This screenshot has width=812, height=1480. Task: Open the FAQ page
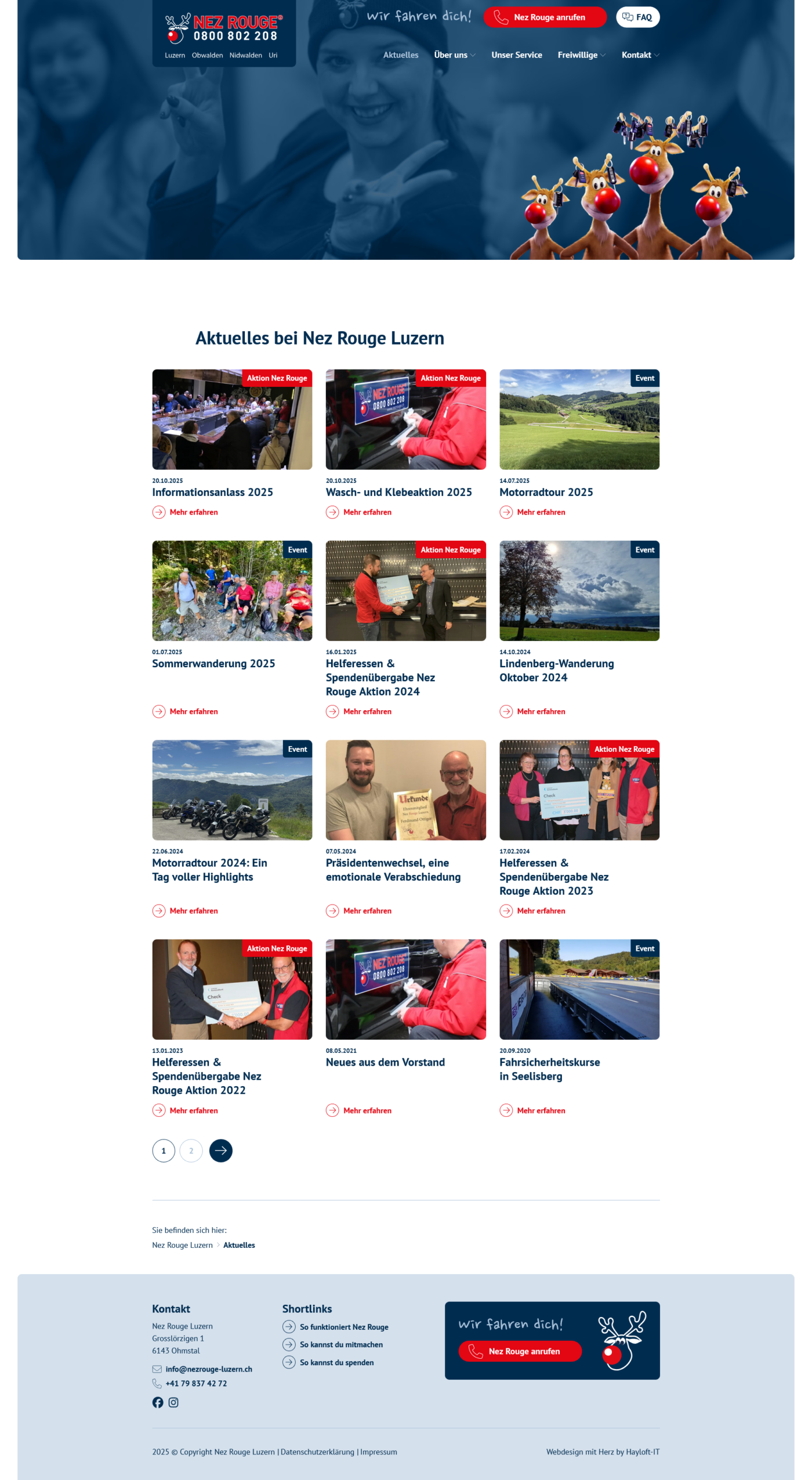637,17
